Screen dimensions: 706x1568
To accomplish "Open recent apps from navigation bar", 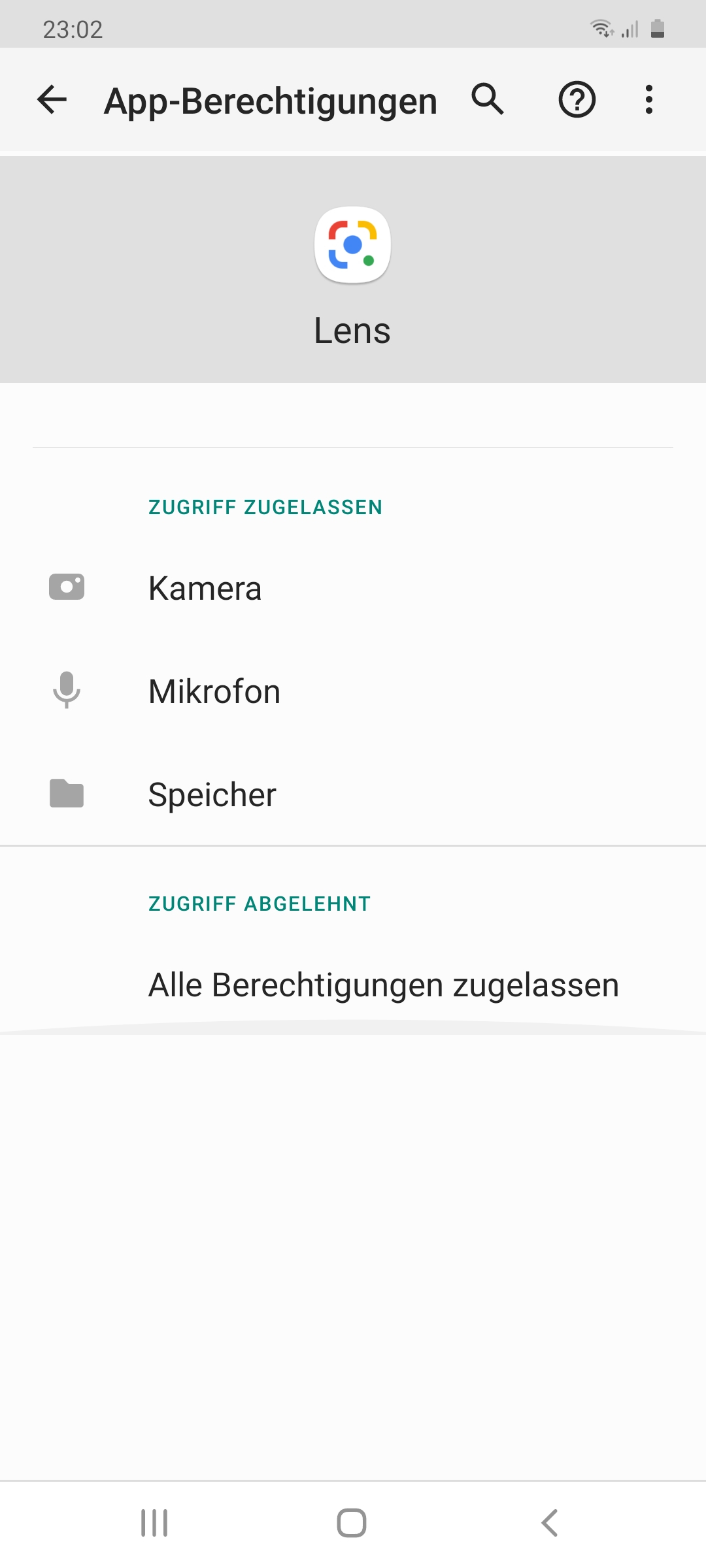I will tap(154, 1523).
